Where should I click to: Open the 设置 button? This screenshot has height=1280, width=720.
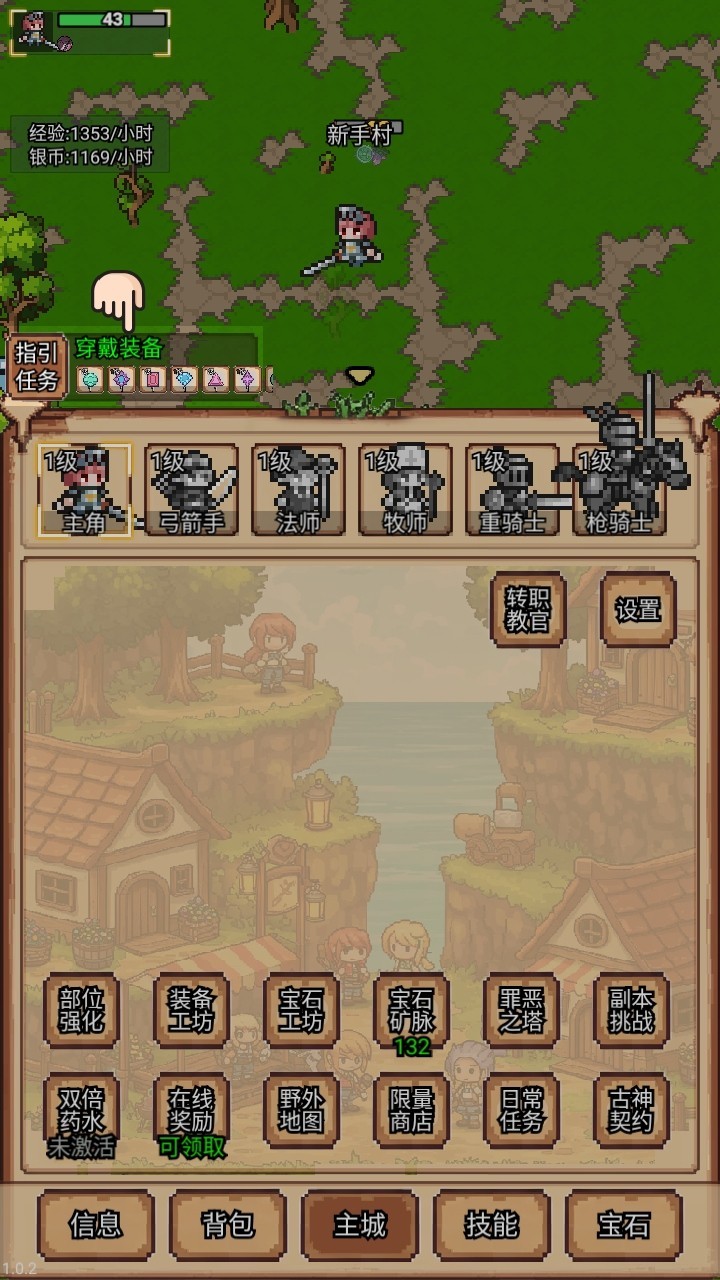click(638, 610)
